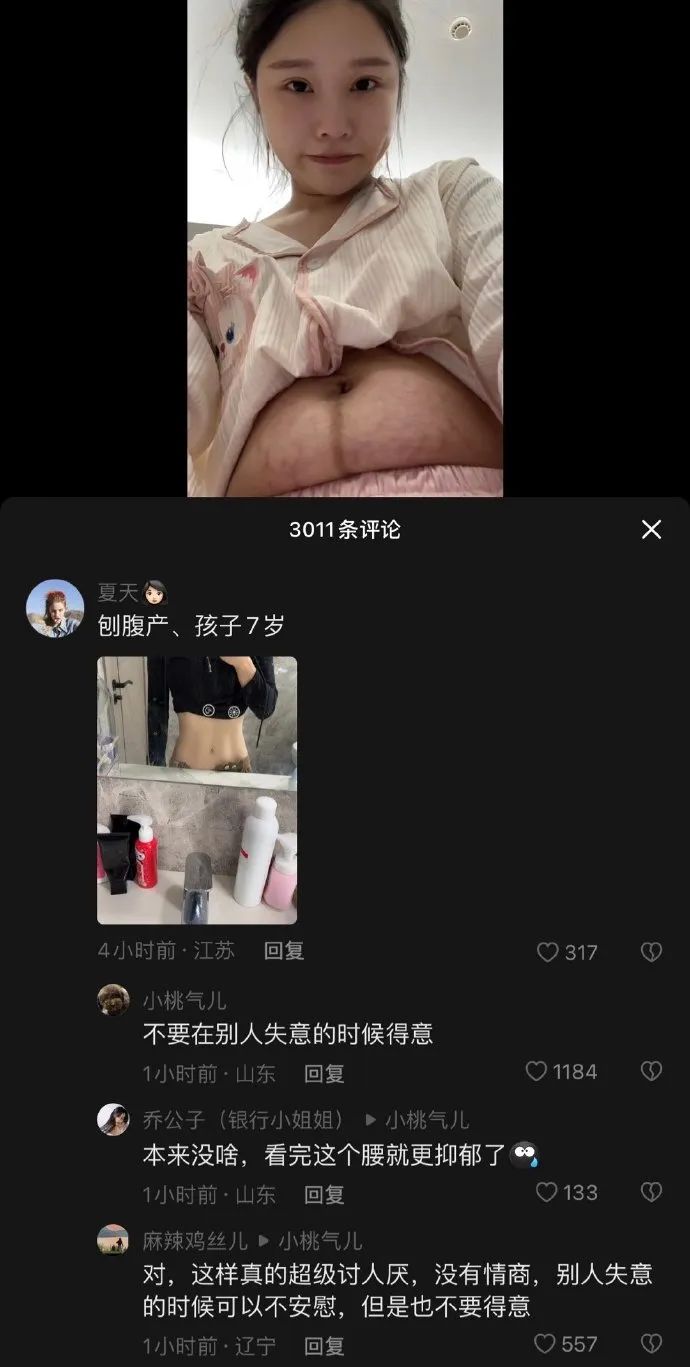The height and width of the screenshot is (1367, 690).
Task: Dislike 小桃气儿's comment
Action: pyautogui.click(x=651, y=1072)
